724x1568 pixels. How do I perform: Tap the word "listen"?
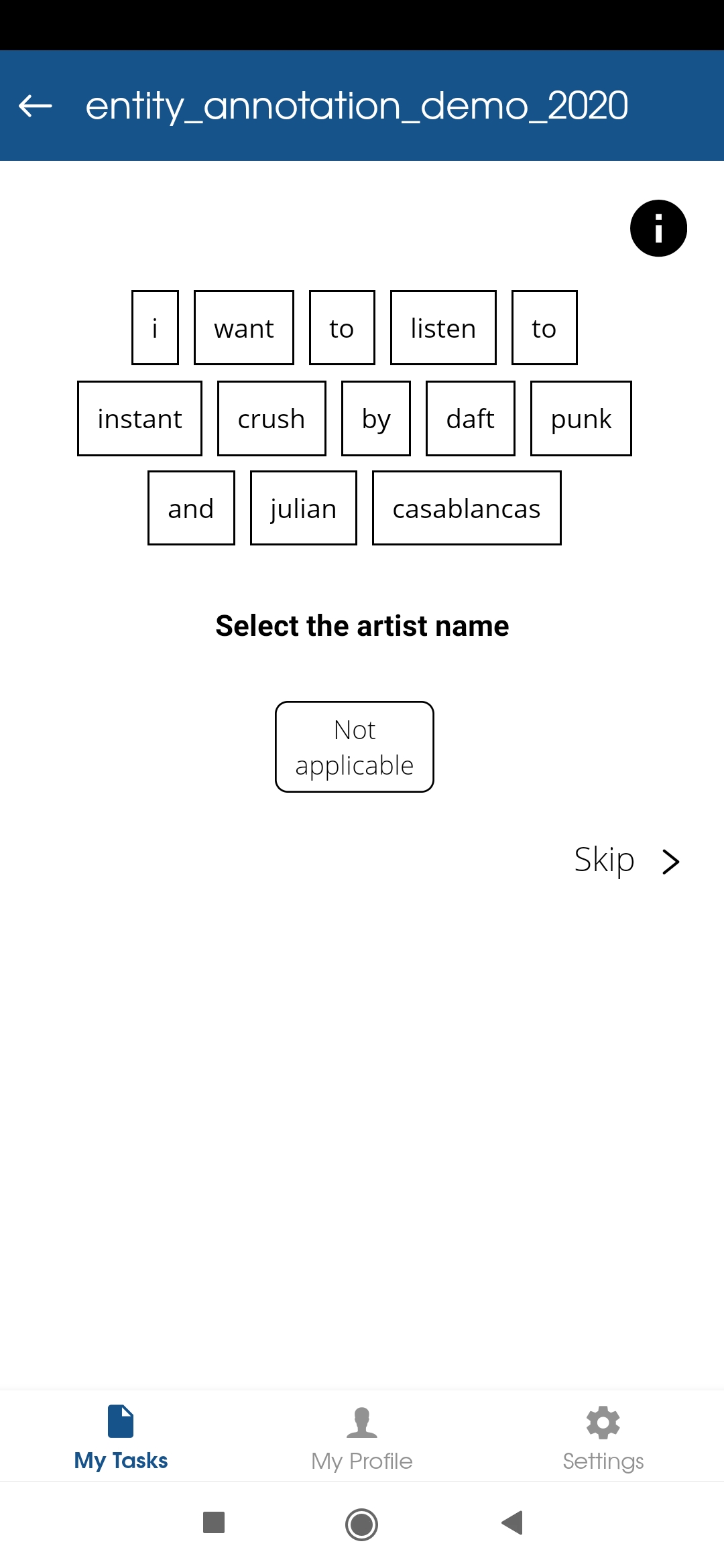click(443, 328)
